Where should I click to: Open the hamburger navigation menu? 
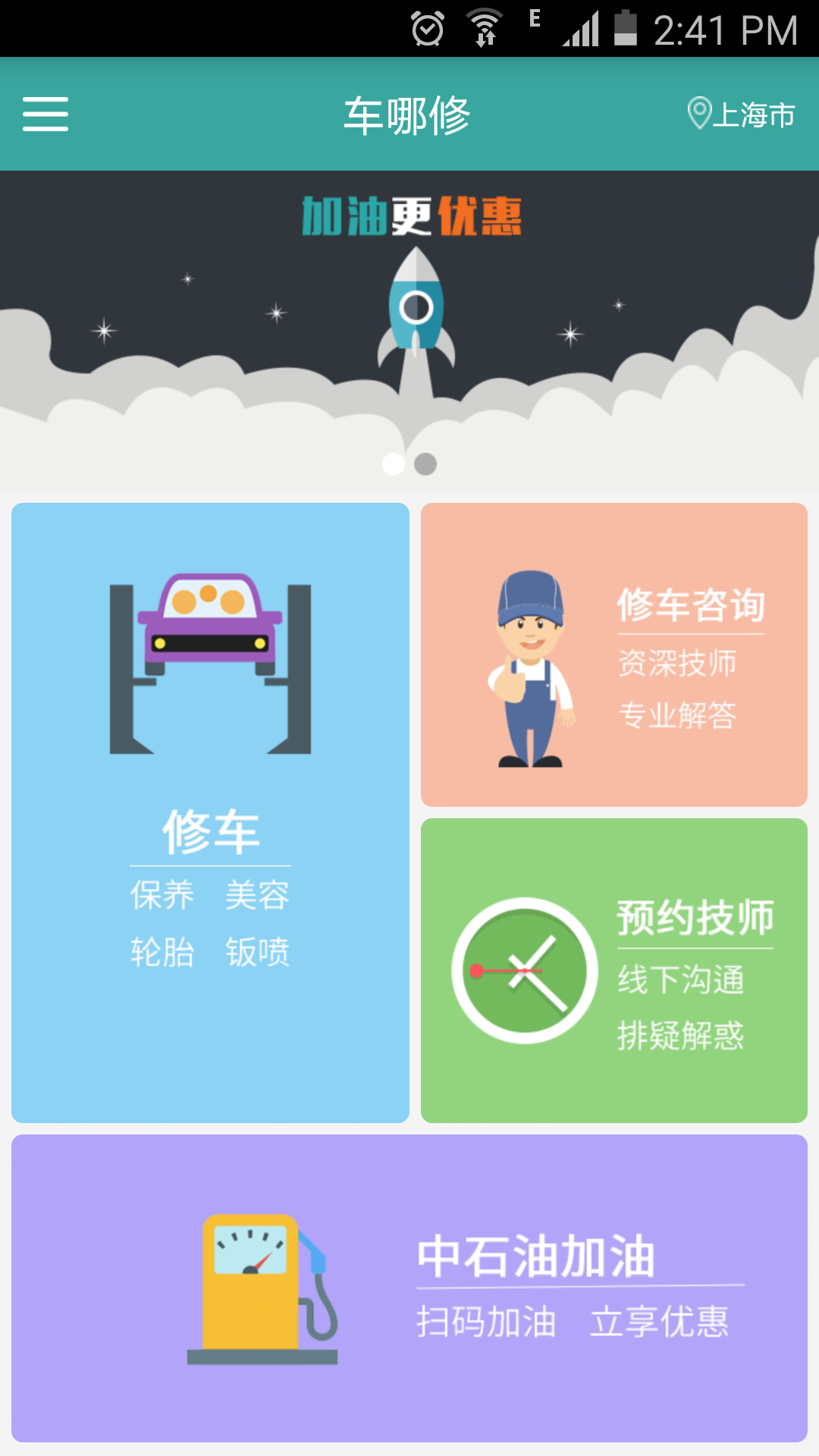click(45, 115)
